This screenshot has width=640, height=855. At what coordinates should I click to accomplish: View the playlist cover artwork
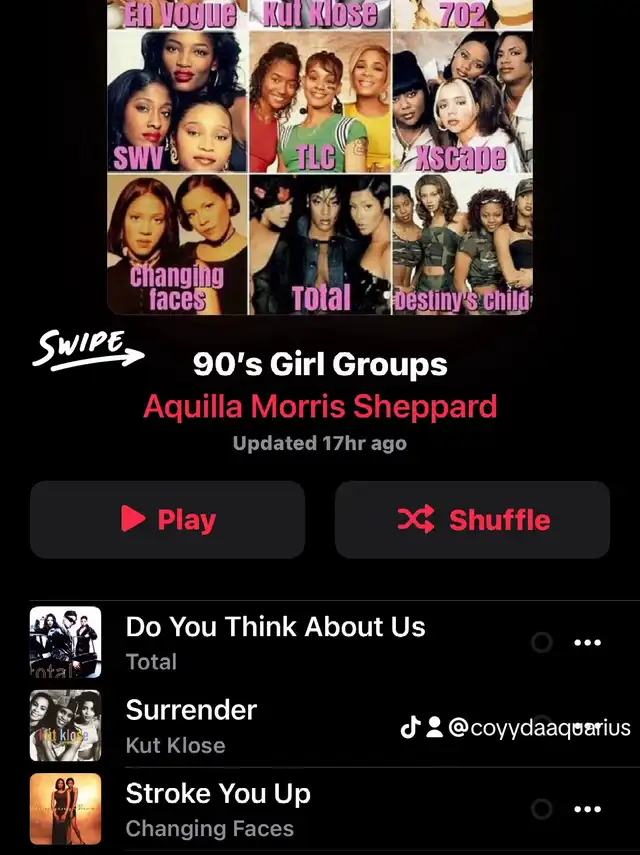320,155
